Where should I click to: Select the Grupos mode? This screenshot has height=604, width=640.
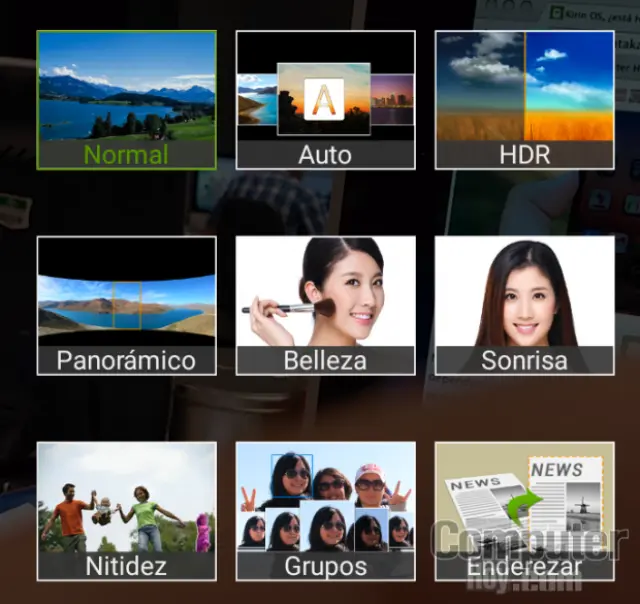pyautogui.click(x=325, y=511)
